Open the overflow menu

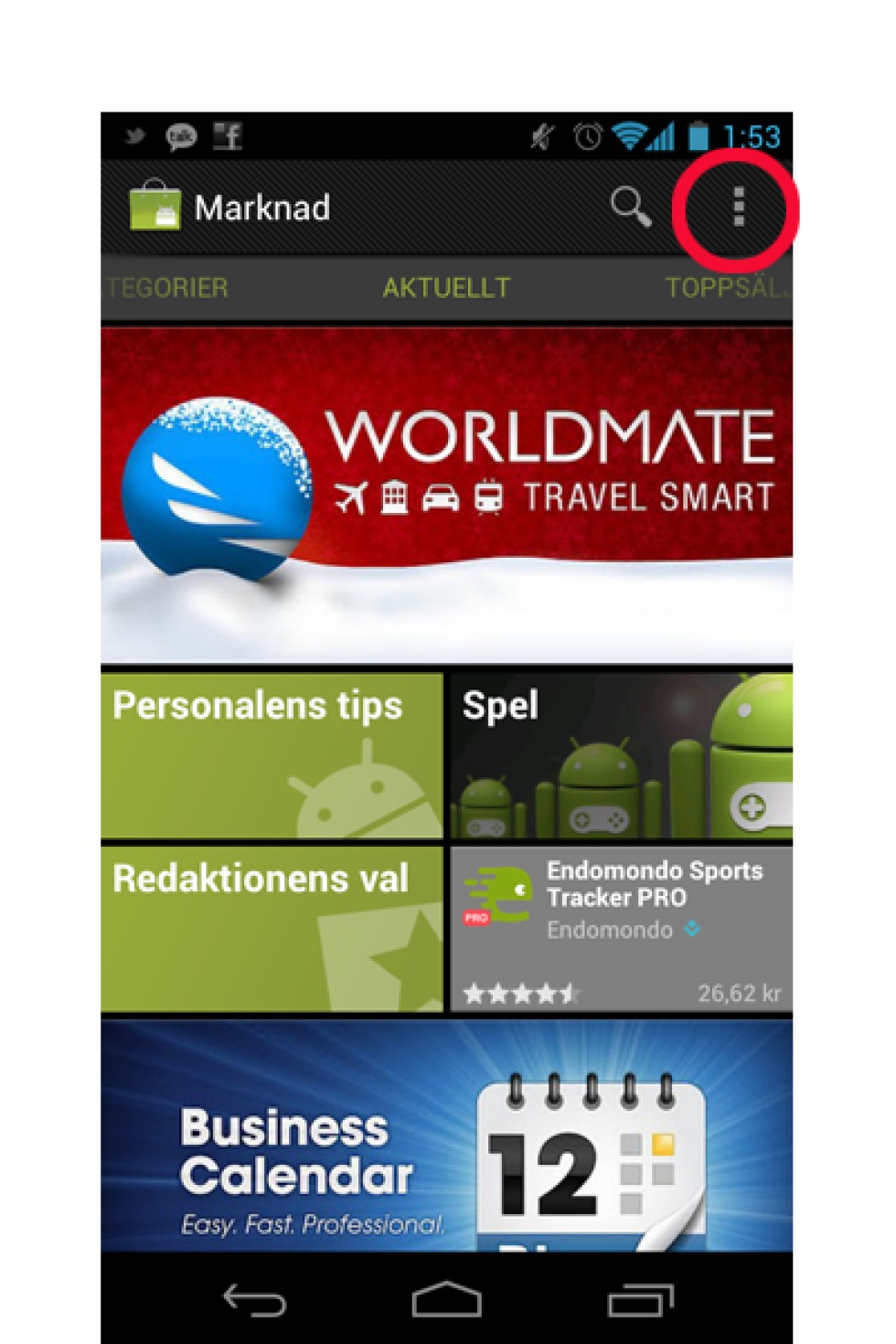click(738, 208)
